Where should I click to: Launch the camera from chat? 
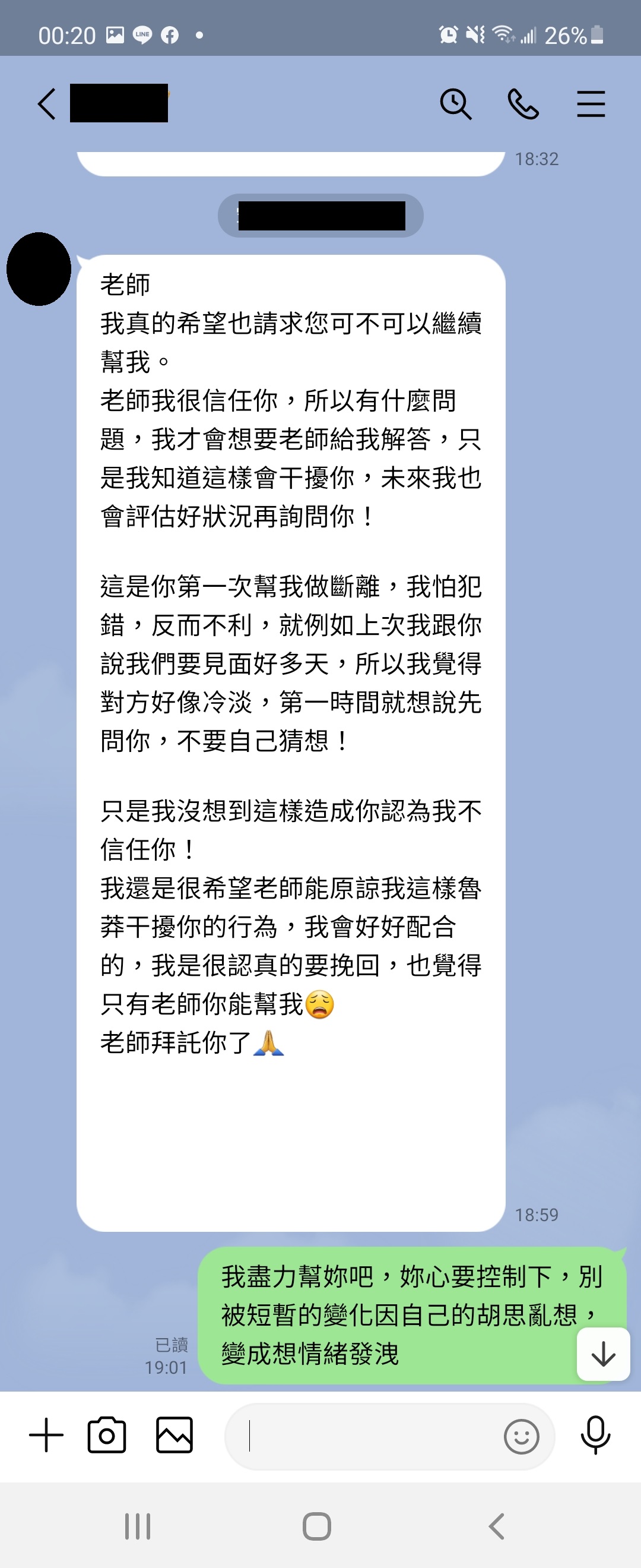point(107,1435)
